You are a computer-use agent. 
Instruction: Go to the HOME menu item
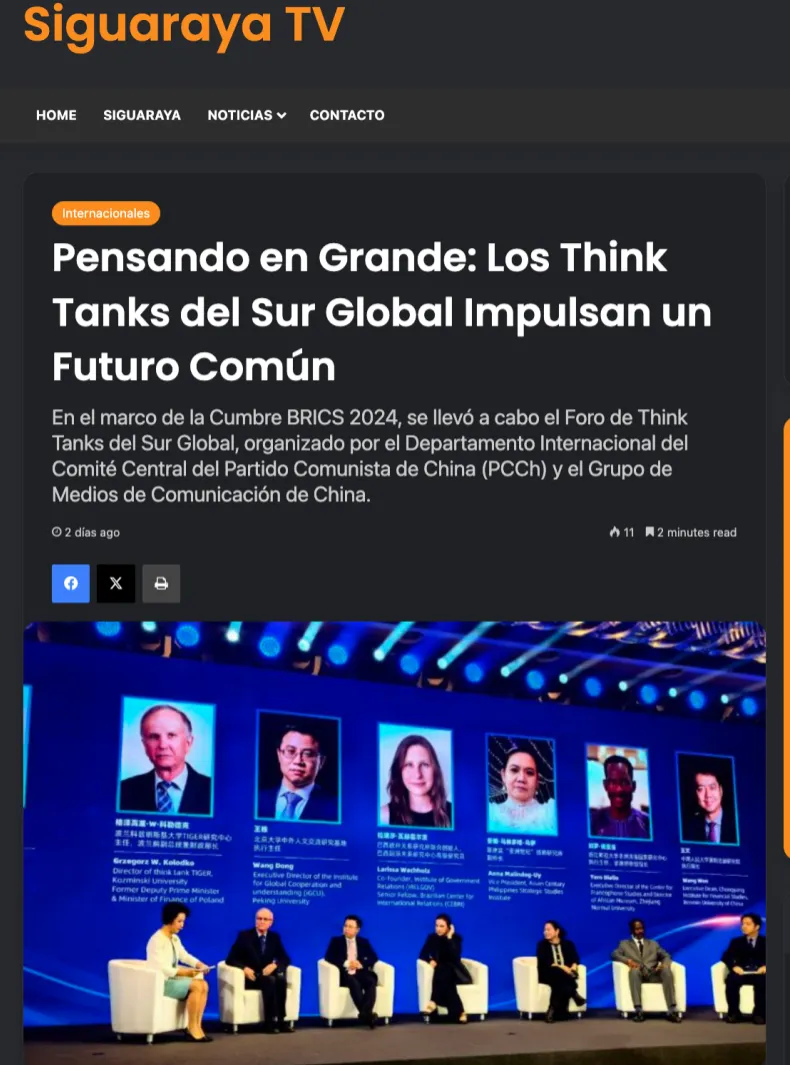(56, 115)
